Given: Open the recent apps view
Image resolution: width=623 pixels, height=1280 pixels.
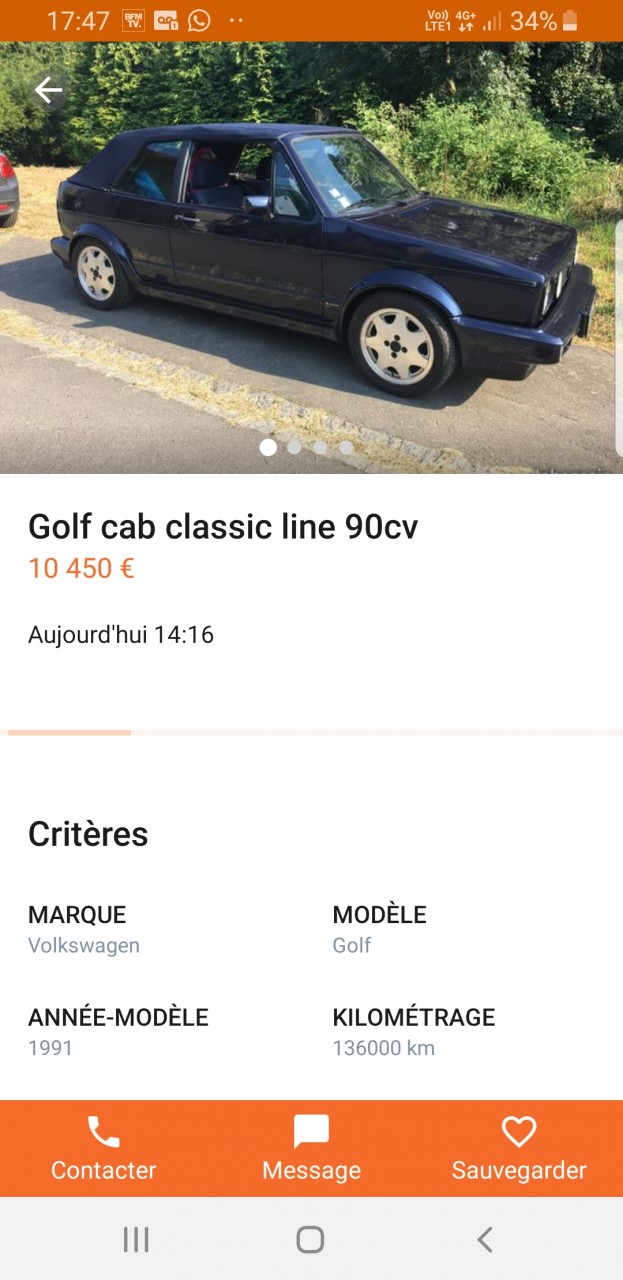Looking at the screenshot, I should (x=136, y=1240).
